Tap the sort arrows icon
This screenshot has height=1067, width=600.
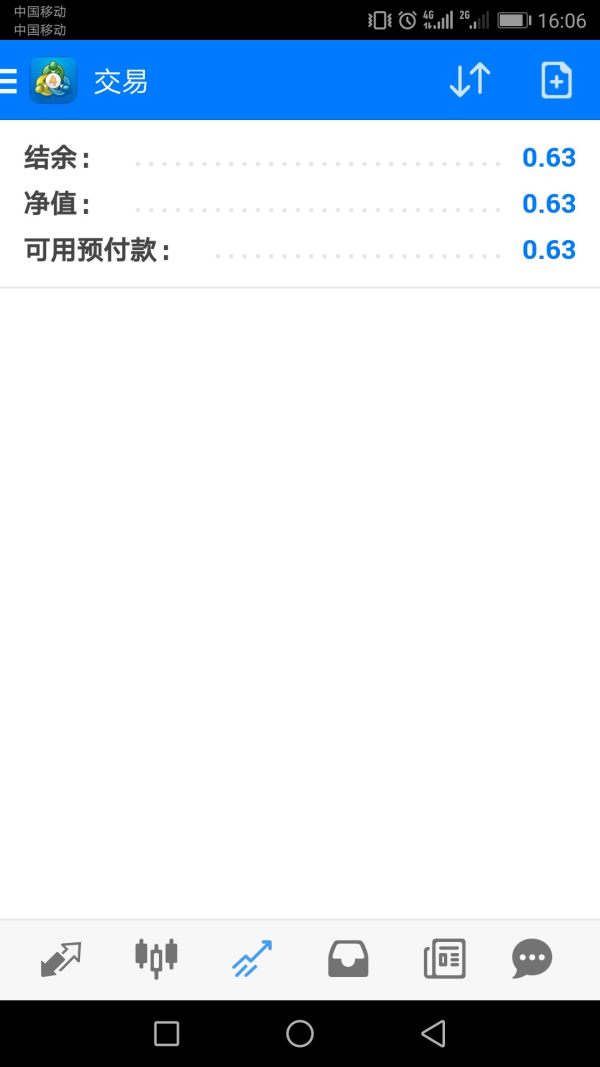[x=469, y=81]
